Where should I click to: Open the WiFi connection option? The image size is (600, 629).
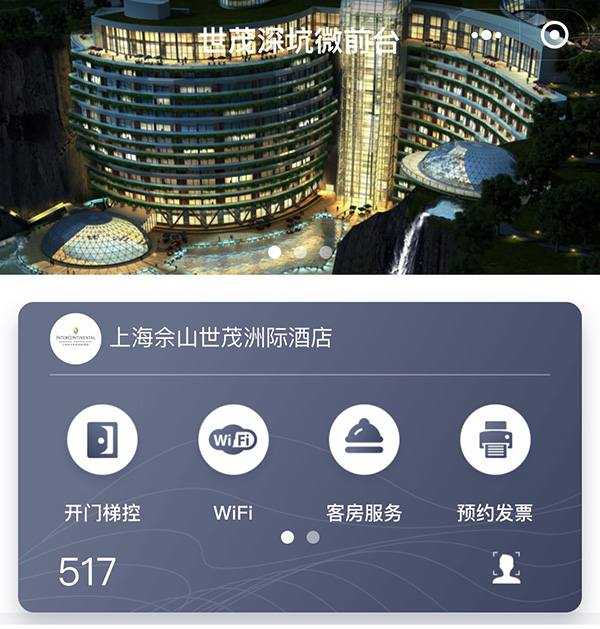tap(233, 440)
